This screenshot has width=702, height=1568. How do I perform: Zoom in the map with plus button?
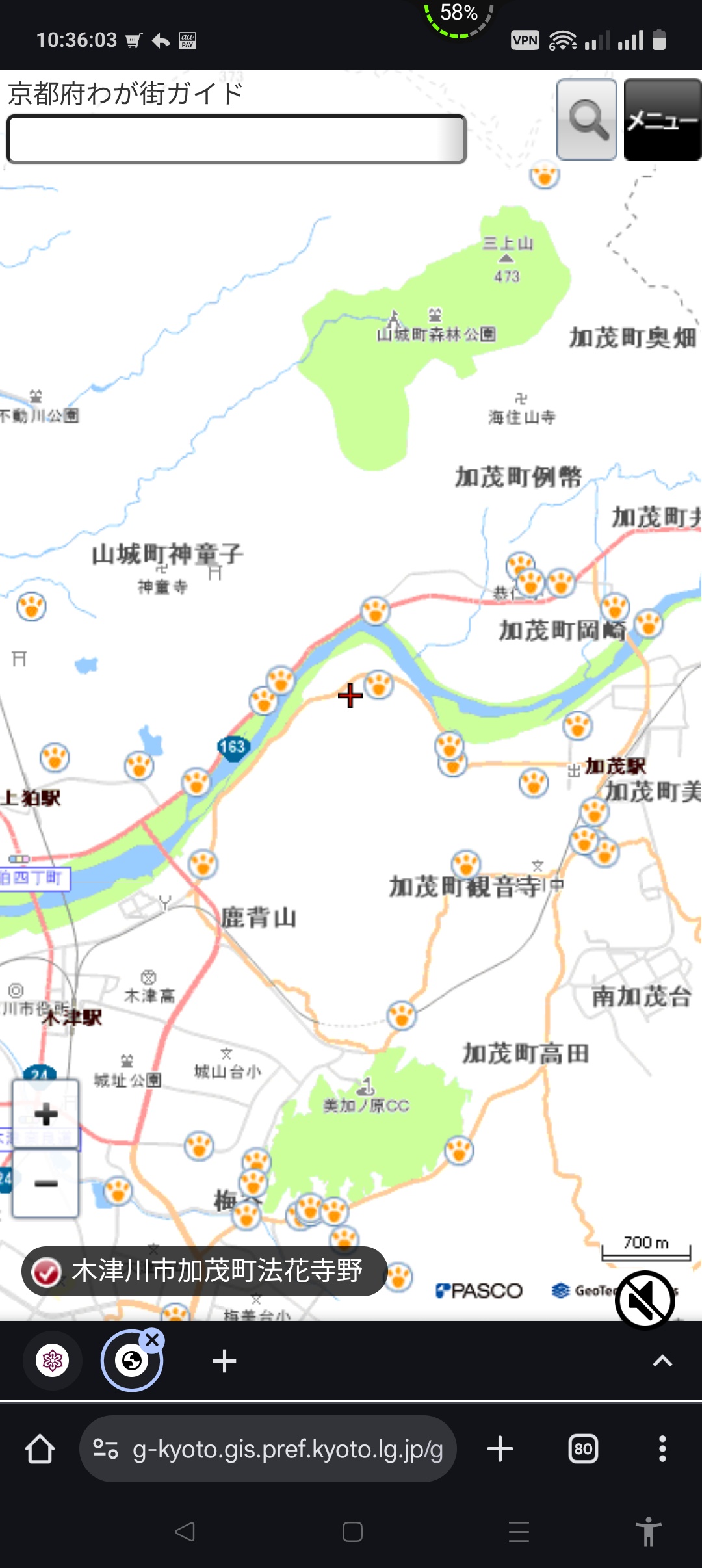coord(45,1114)
